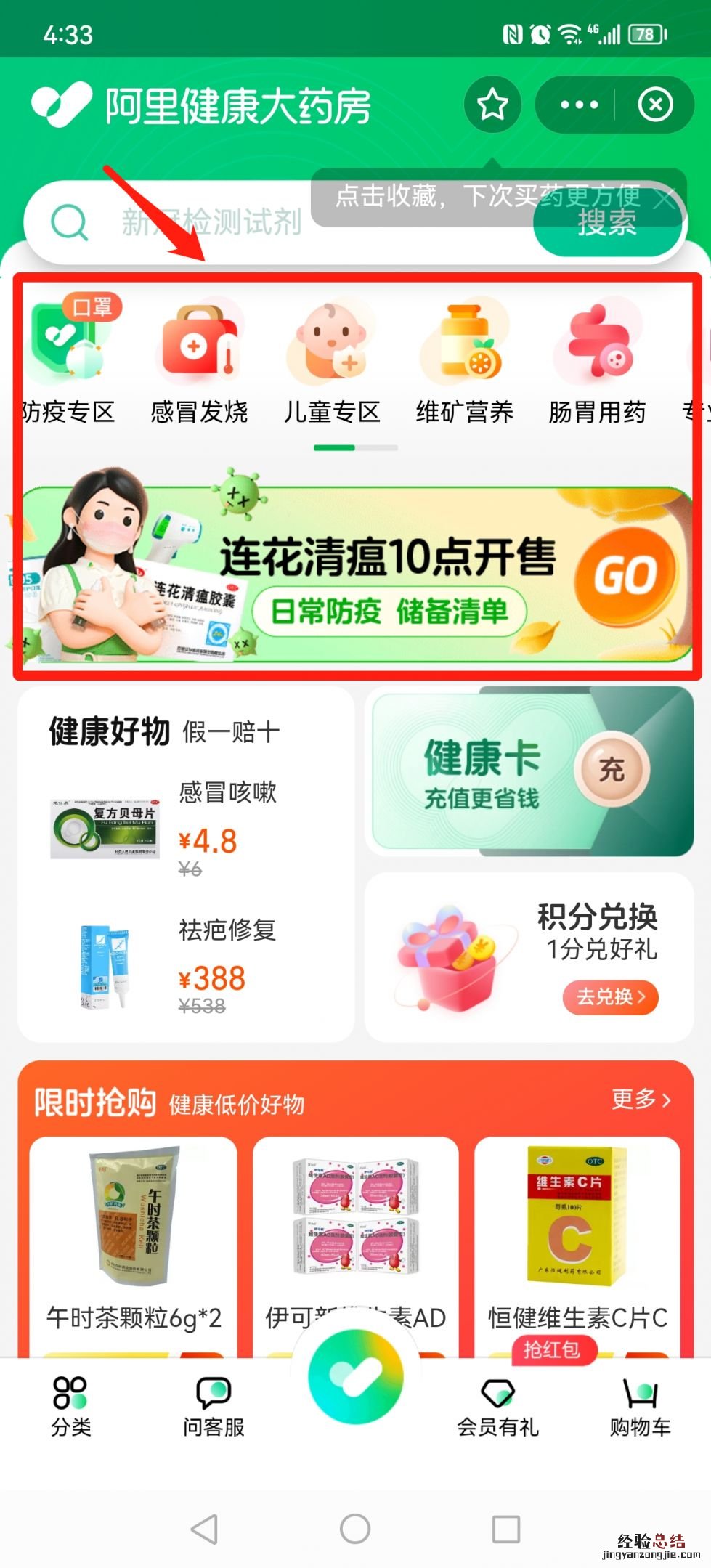
Task: Open the three-dot more options menu
Action: tap(579, 105)
